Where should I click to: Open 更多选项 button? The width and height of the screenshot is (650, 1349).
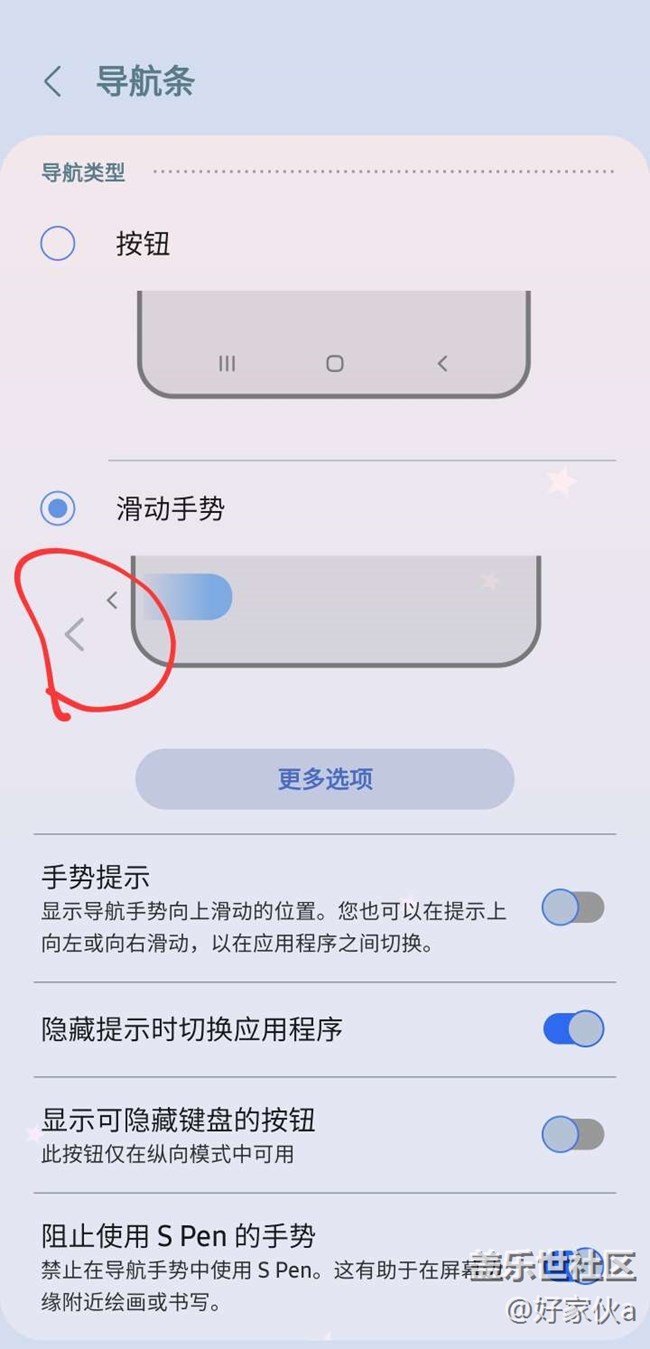point(325,779)
